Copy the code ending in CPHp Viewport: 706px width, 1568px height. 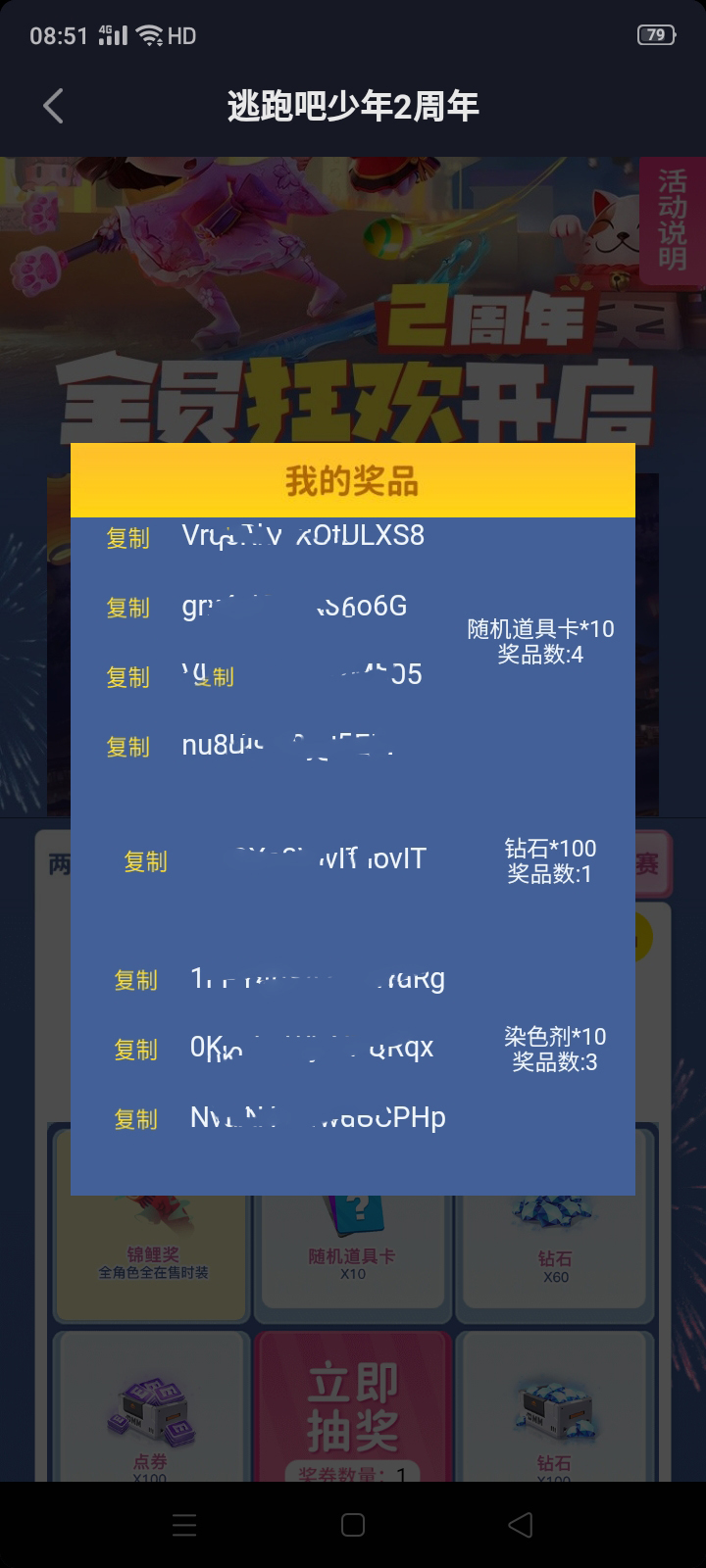(135, 1119)
